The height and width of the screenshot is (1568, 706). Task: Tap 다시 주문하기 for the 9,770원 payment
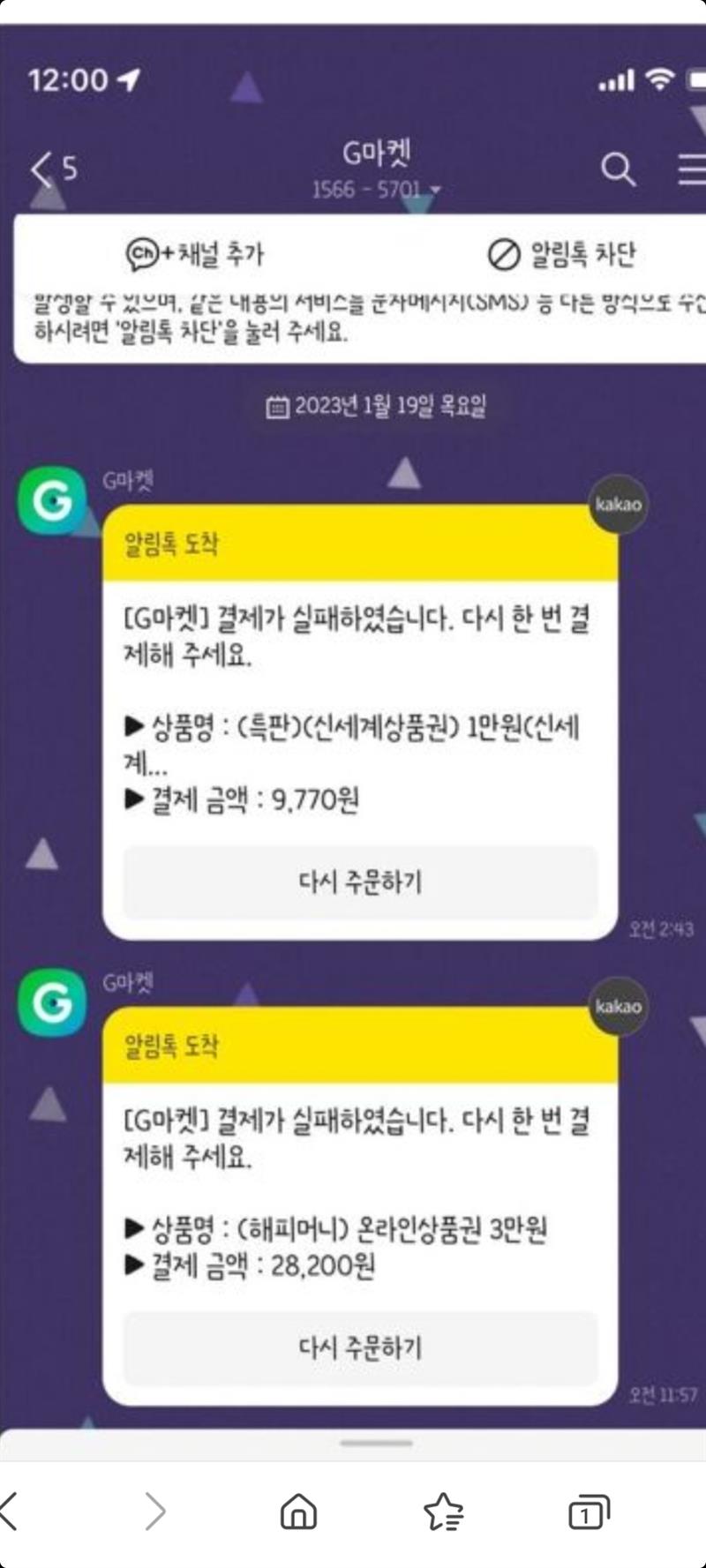[x=360, y=882]
